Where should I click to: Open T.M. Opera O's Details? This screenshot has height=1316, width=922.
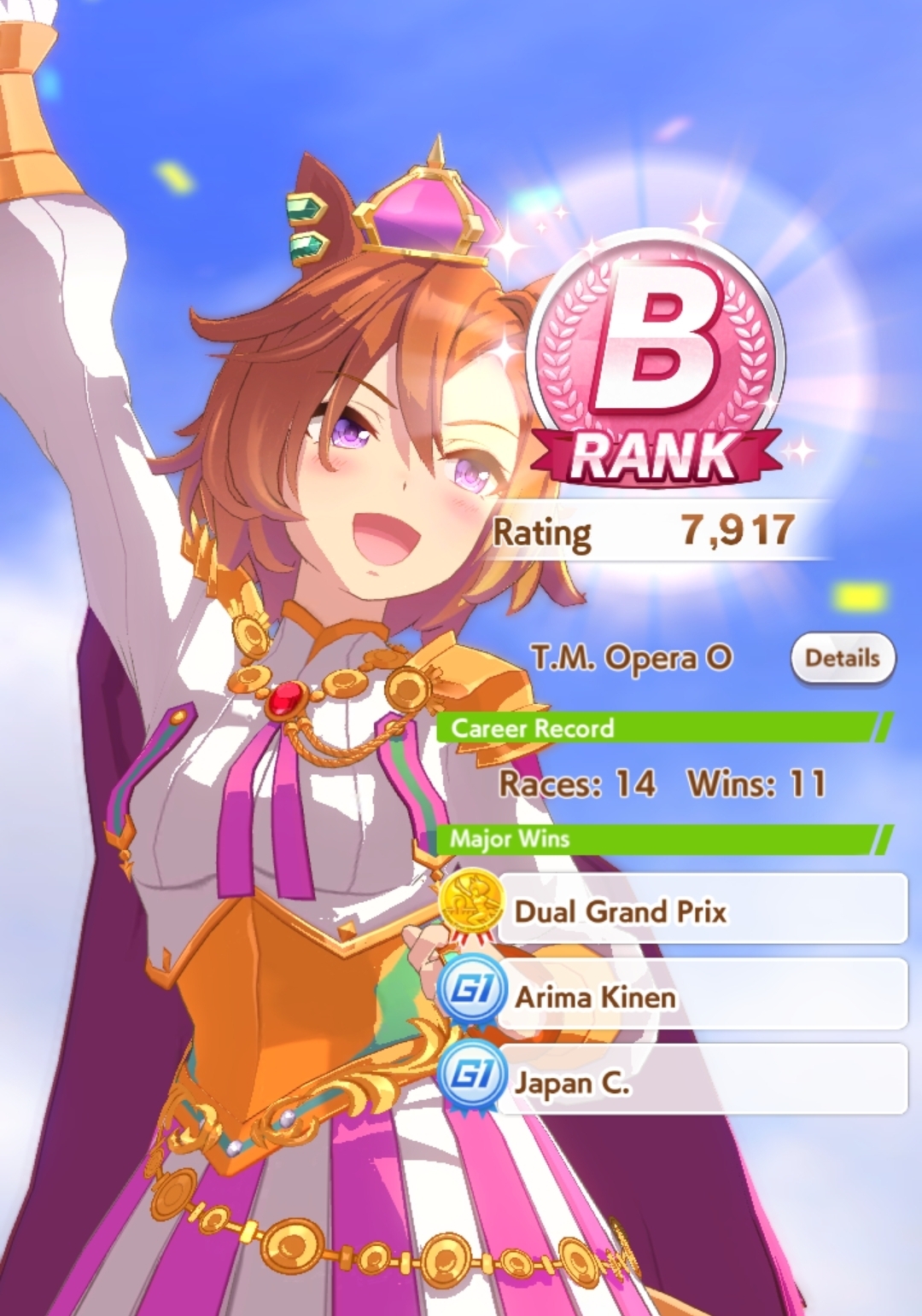(842, 658)
